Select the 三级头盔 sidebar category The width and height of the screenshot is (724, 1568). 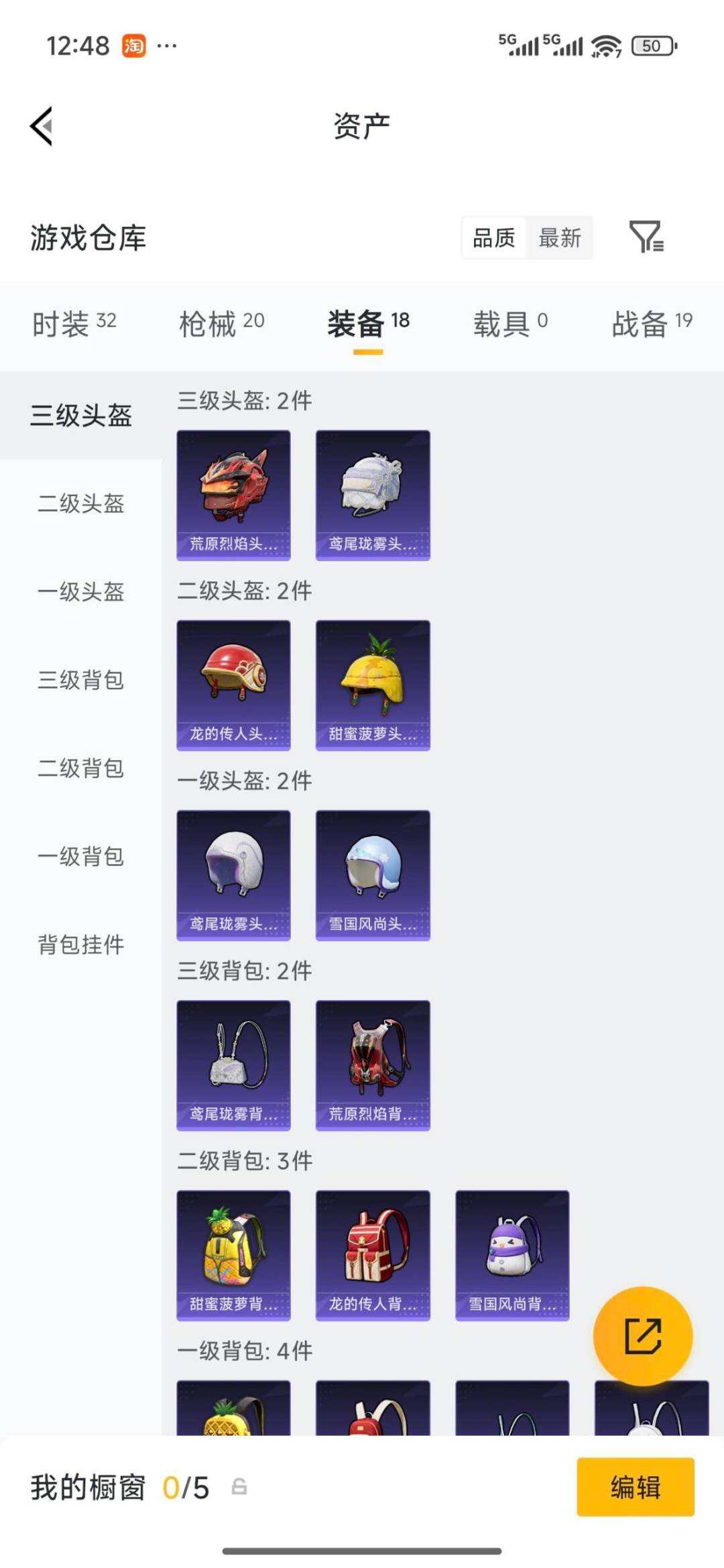point(82,416)
